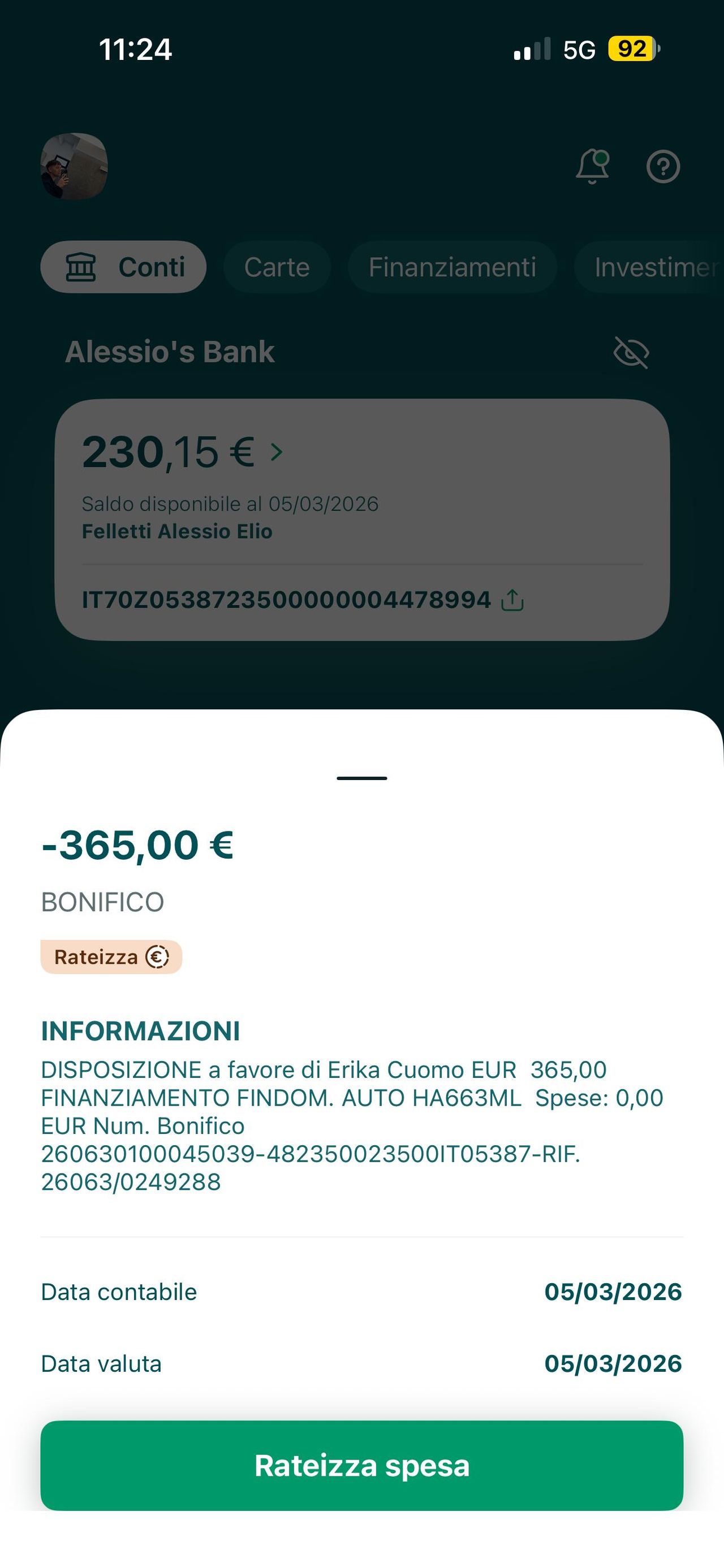Open the notifications bell

[x=592, y=166]
